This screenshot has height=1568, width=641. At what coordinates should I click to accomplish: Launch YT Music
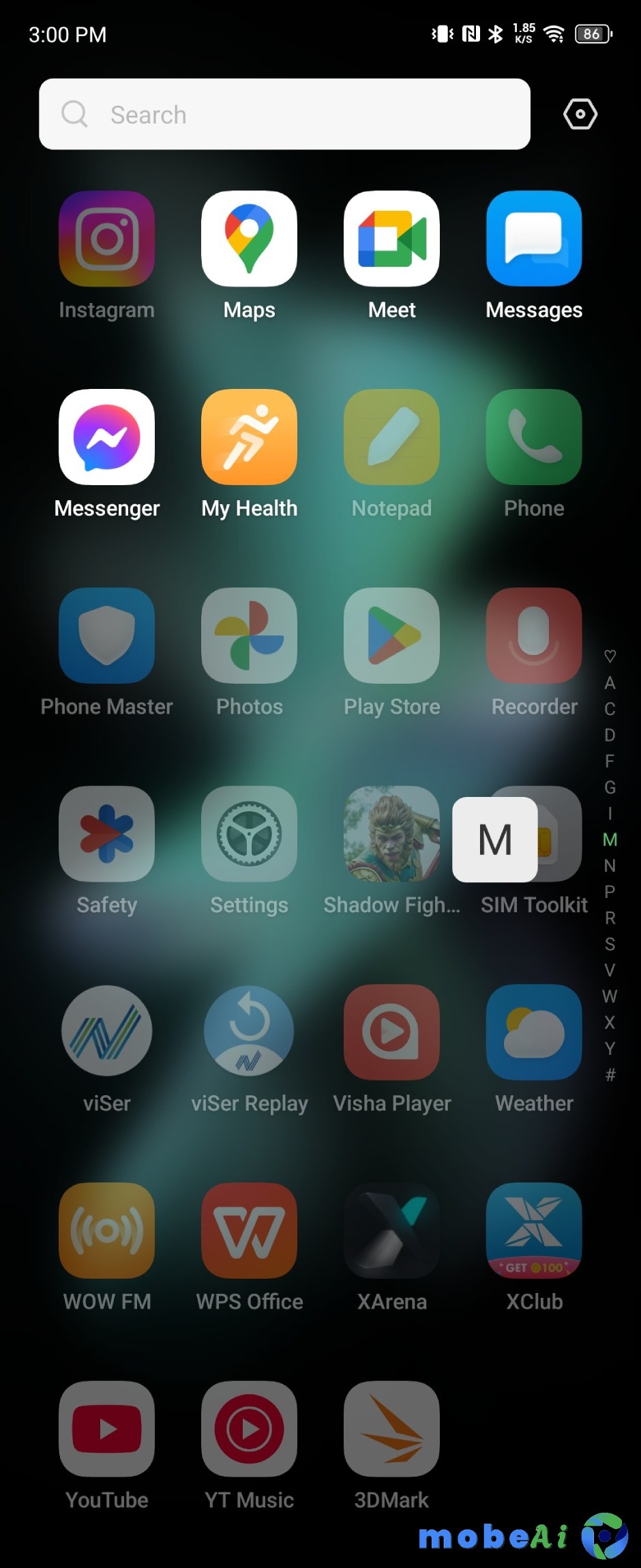[x=249, y=1429]
